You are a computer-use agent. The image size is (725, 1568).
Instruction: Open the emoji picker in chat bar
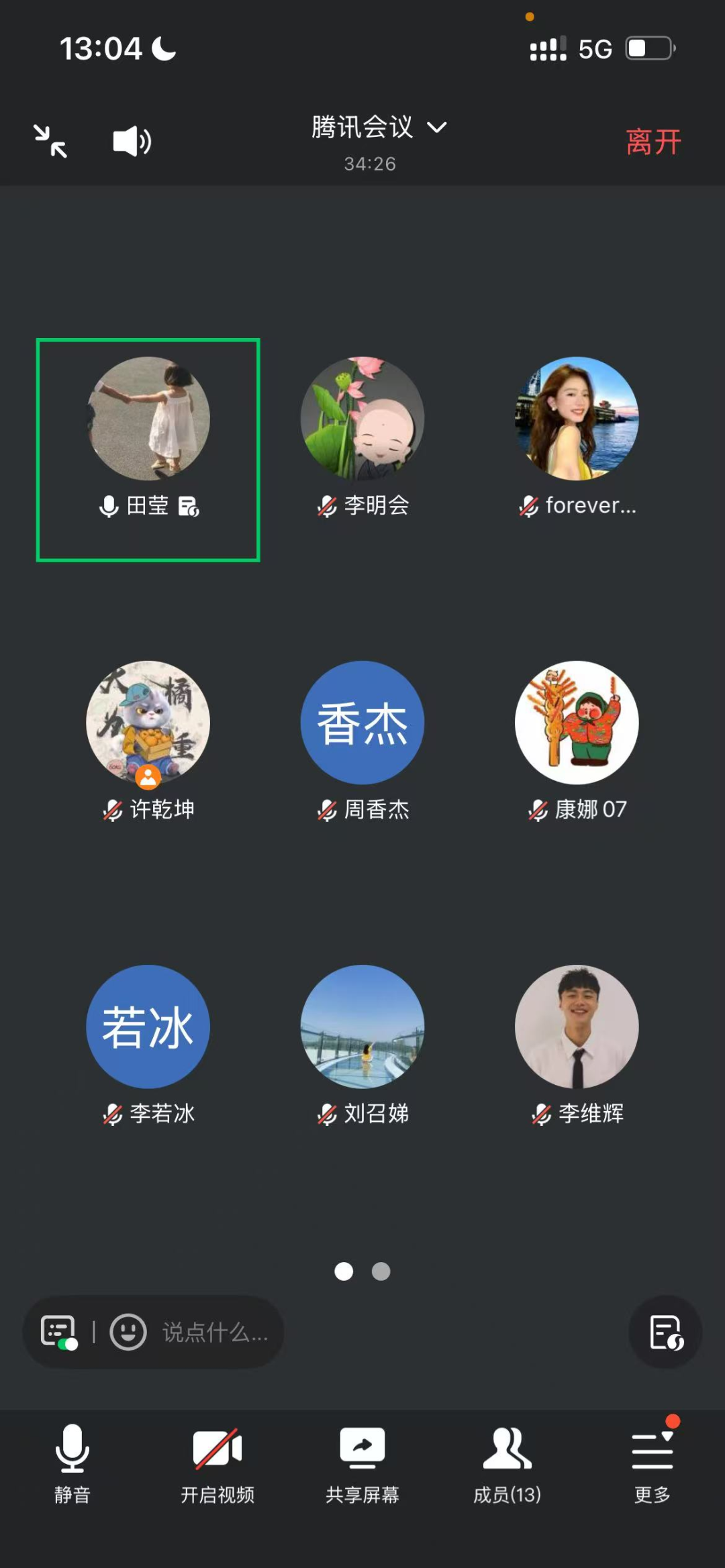click(x=128, y=1332)
